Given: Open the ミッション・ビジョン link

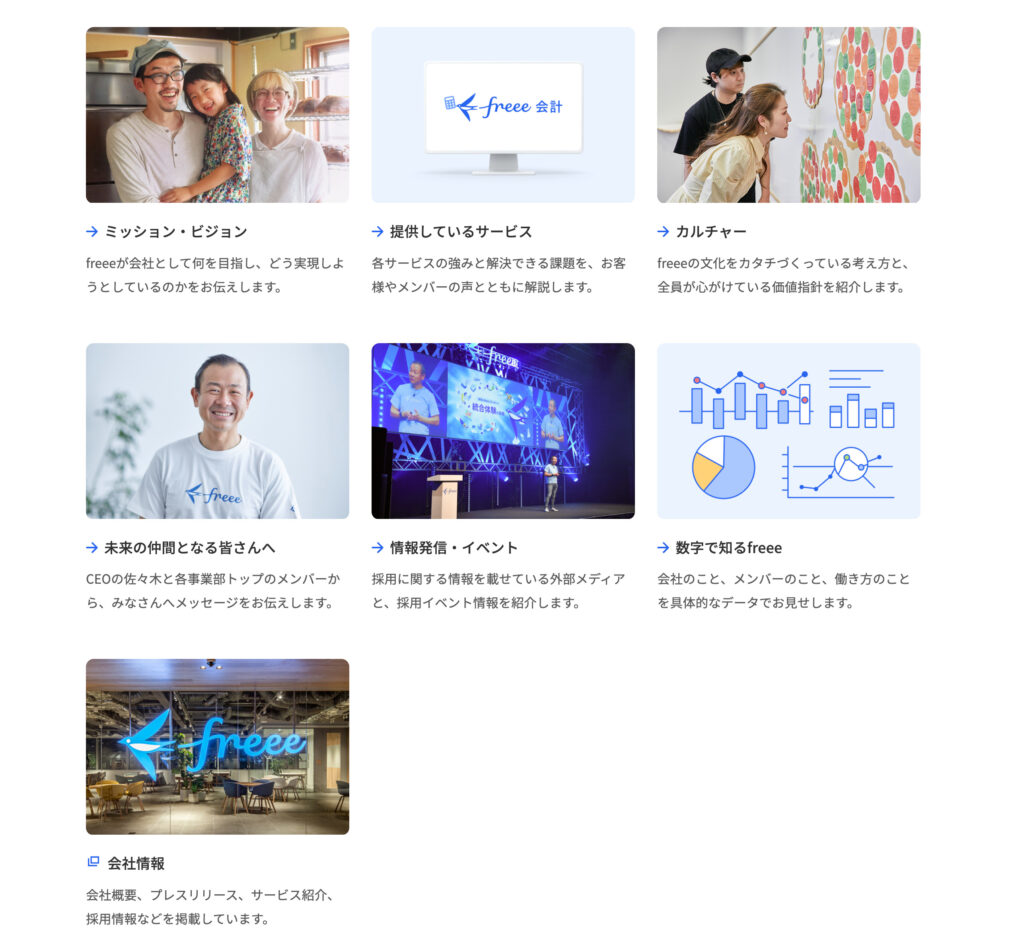Looking at the screenshot, I should point(175,232).
